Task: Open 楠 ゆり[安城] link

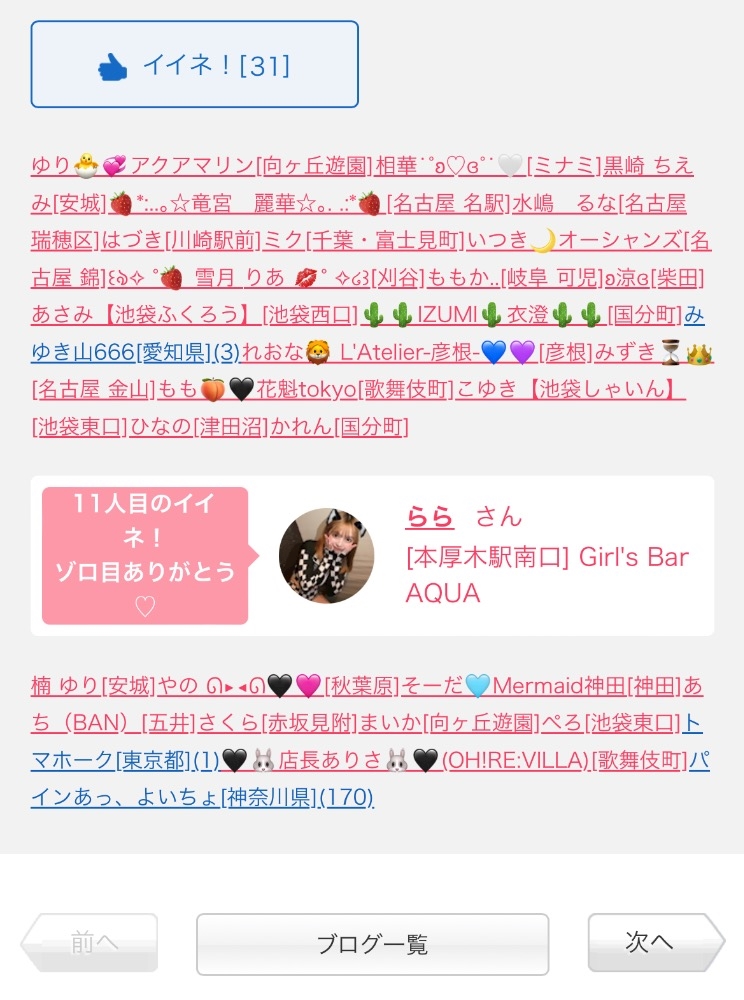Action: pyautogui.click(x=92, y=686)
